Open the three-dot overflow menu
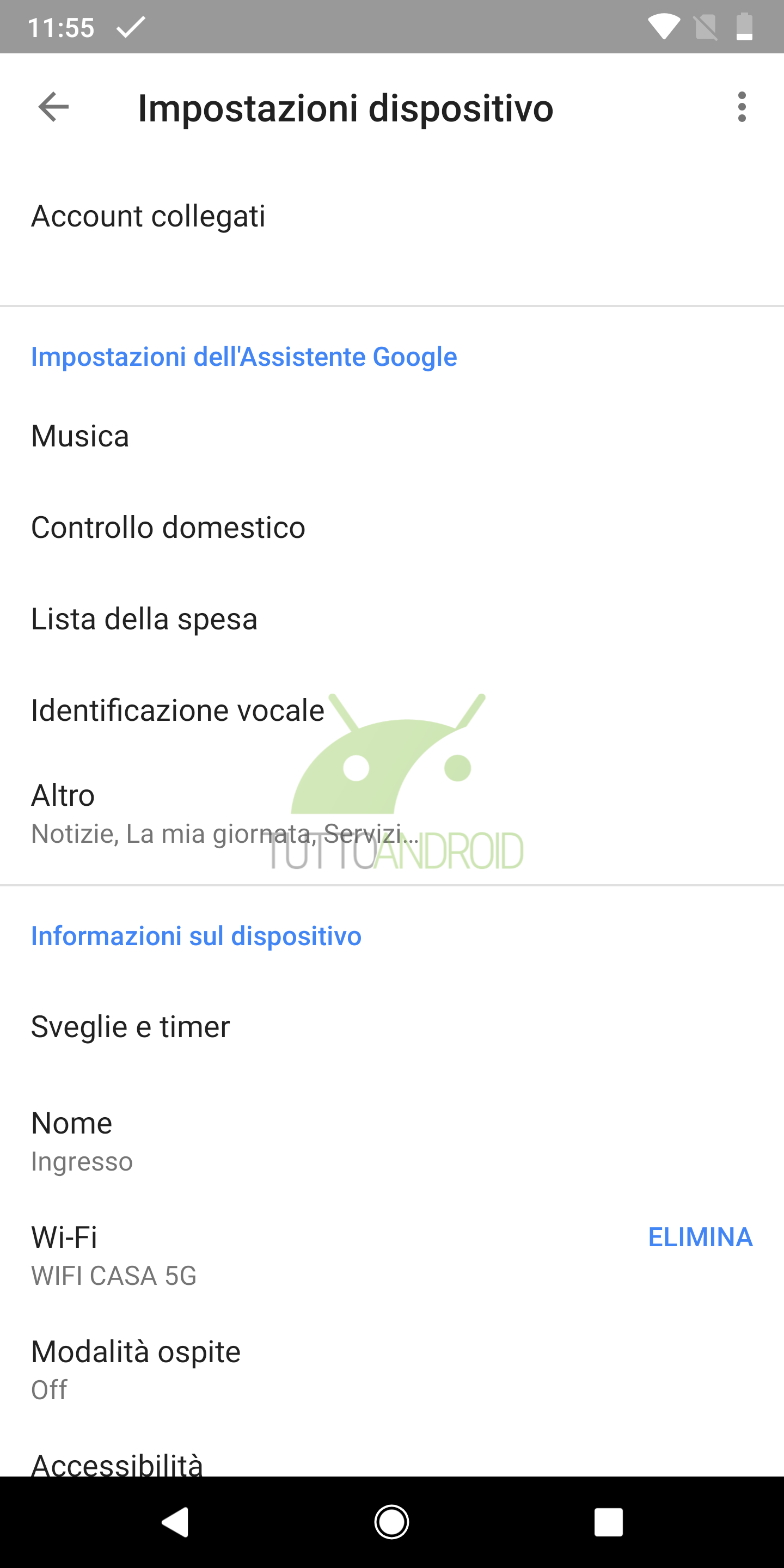The width and height of the screenshot is (784, 1568). tap(742, 107)
